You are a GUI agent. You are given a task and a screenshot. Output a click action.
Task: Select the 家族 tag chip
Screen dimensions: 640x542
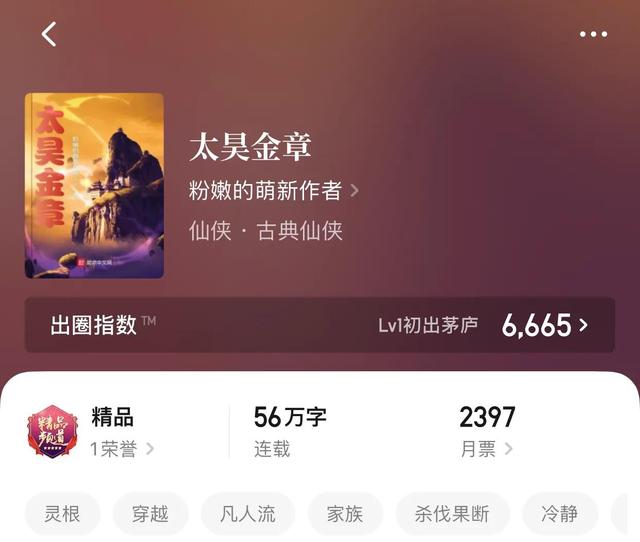coord(345,514)
